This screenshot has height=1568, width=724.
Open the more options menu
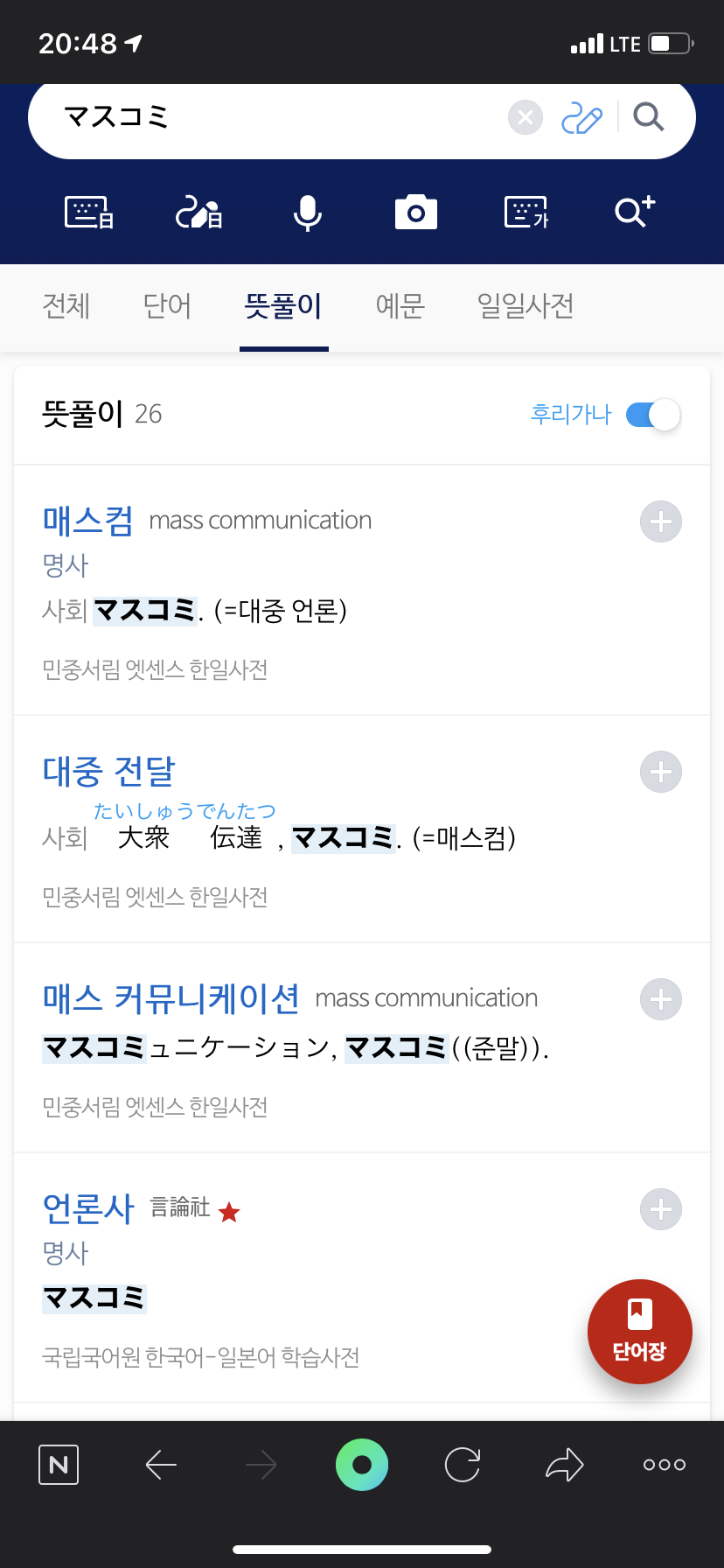(665, 1465)
